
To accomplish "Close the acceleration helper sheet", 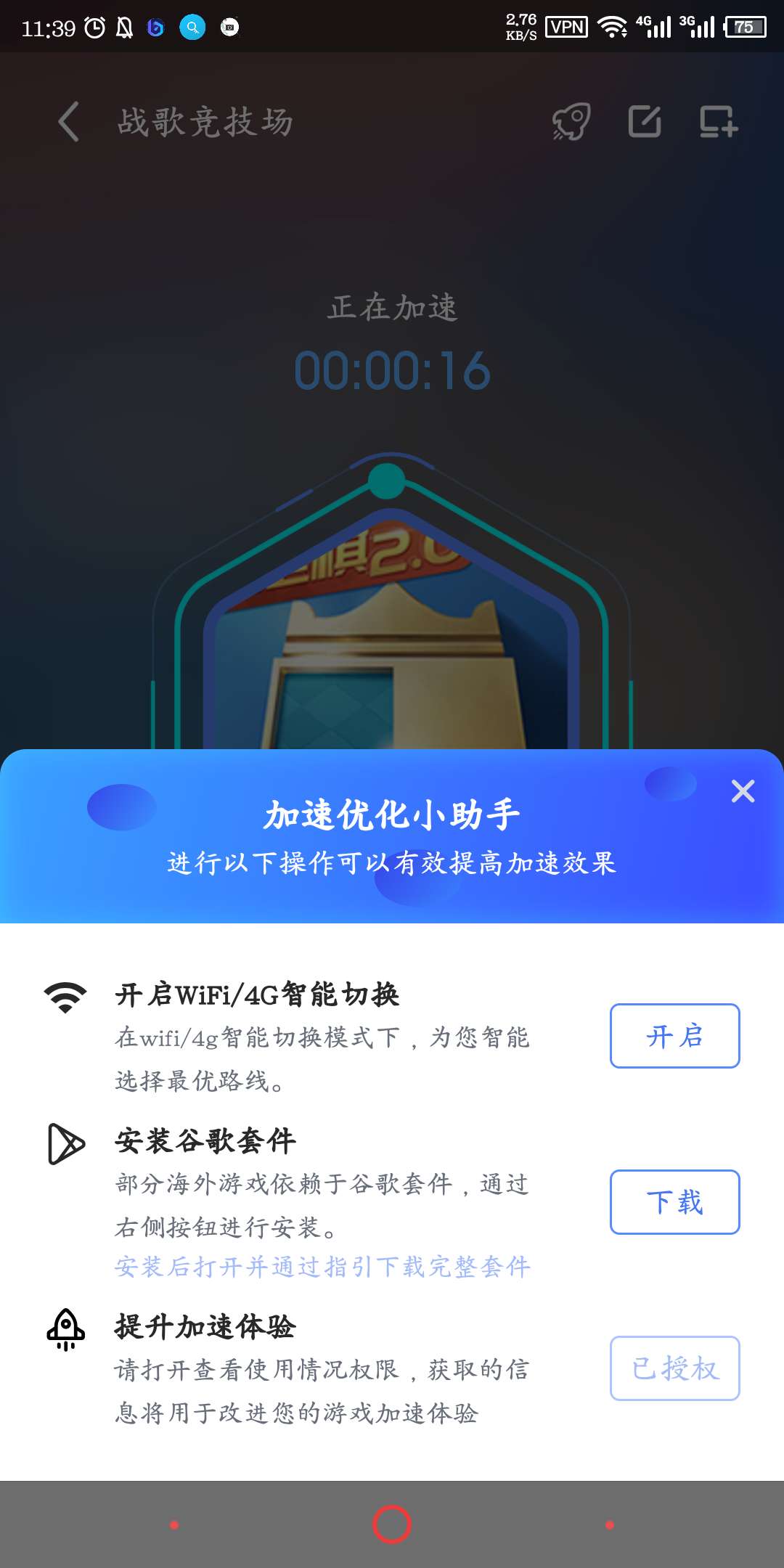I will pos(743,791).
